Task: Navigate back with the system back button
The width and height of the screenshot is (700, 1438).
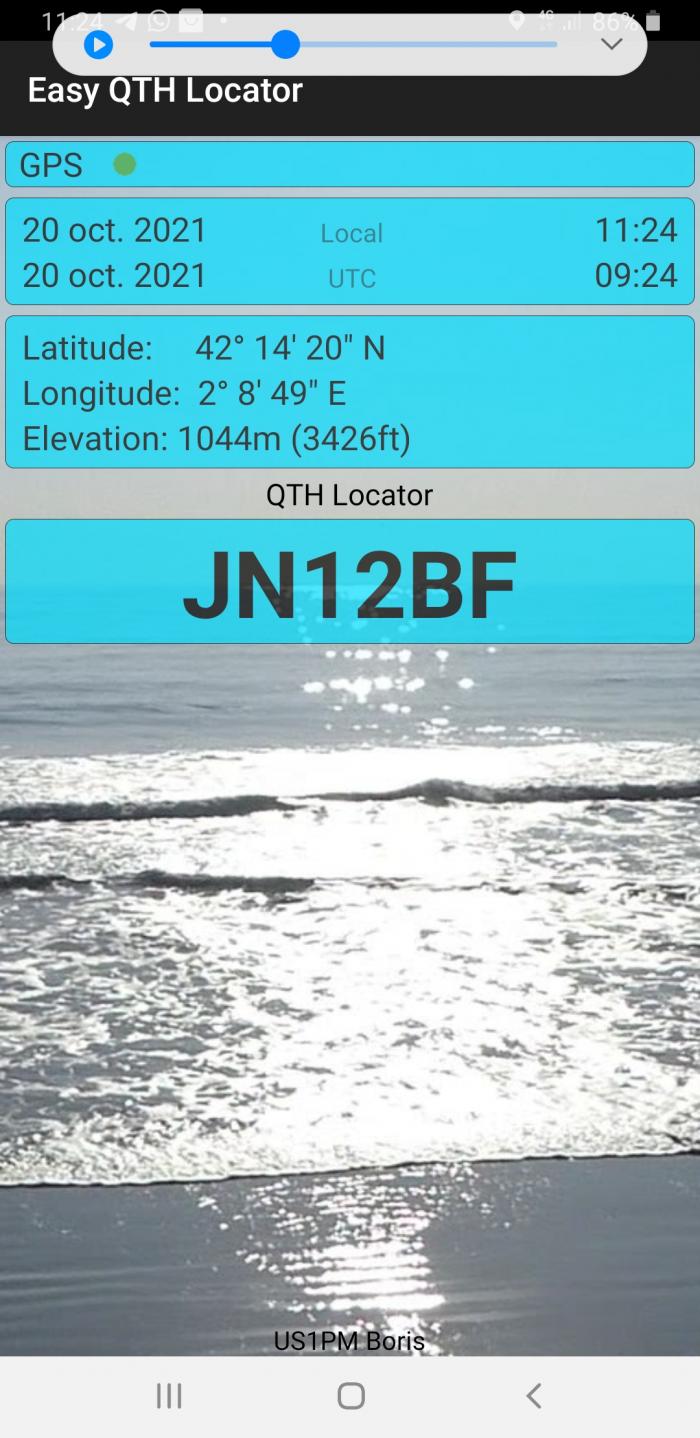Action: 534,1396
